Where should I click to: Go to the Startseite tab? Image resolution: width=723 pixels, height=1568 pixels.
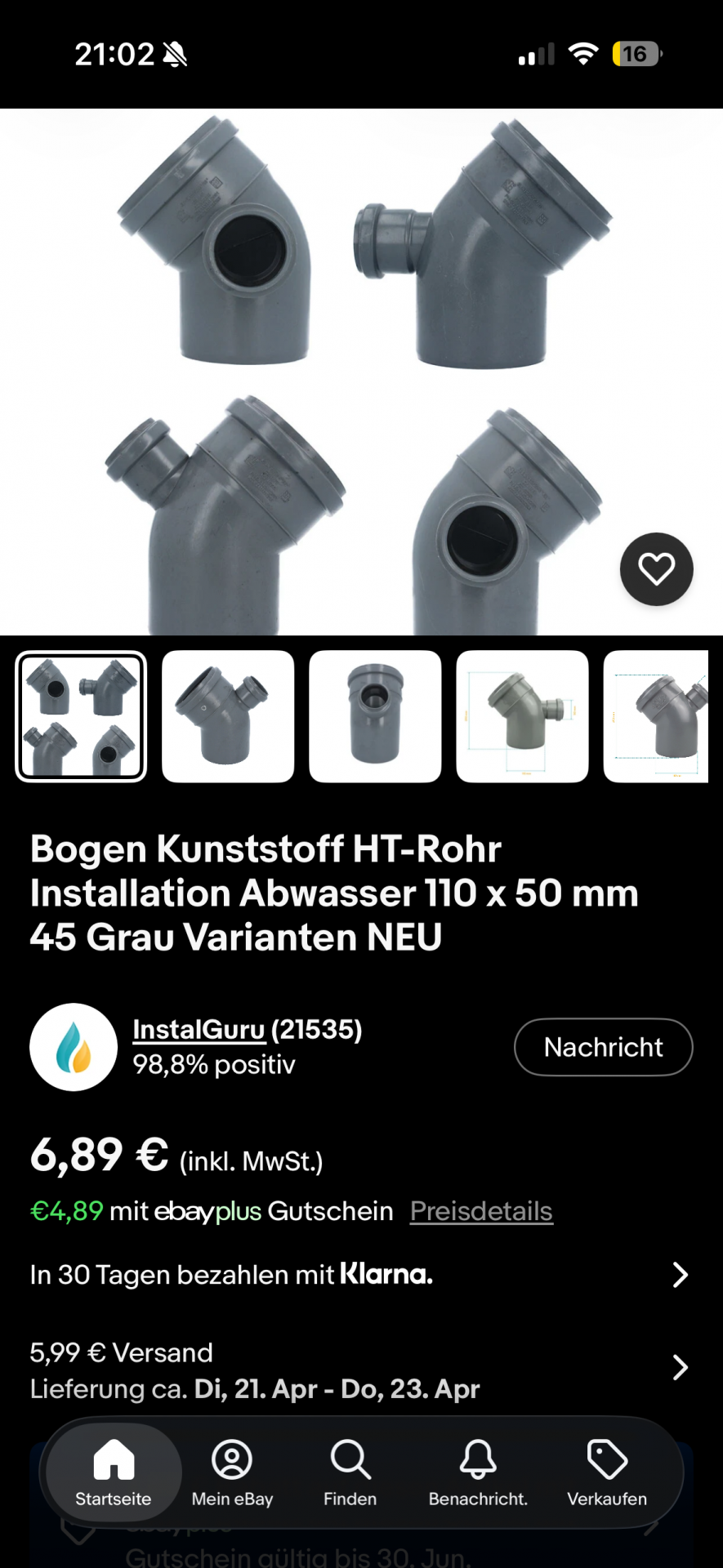tap(114, 1472)
